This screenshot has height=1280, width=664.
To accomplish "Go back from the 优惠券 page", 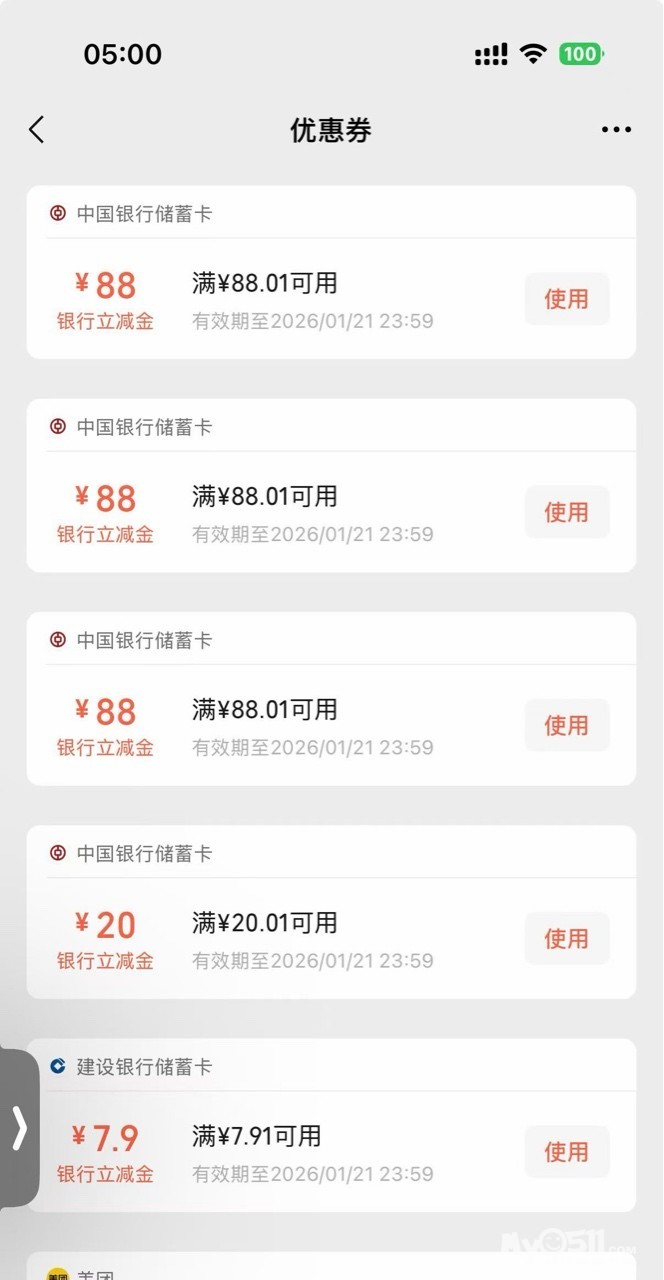I will click(37, 130).
